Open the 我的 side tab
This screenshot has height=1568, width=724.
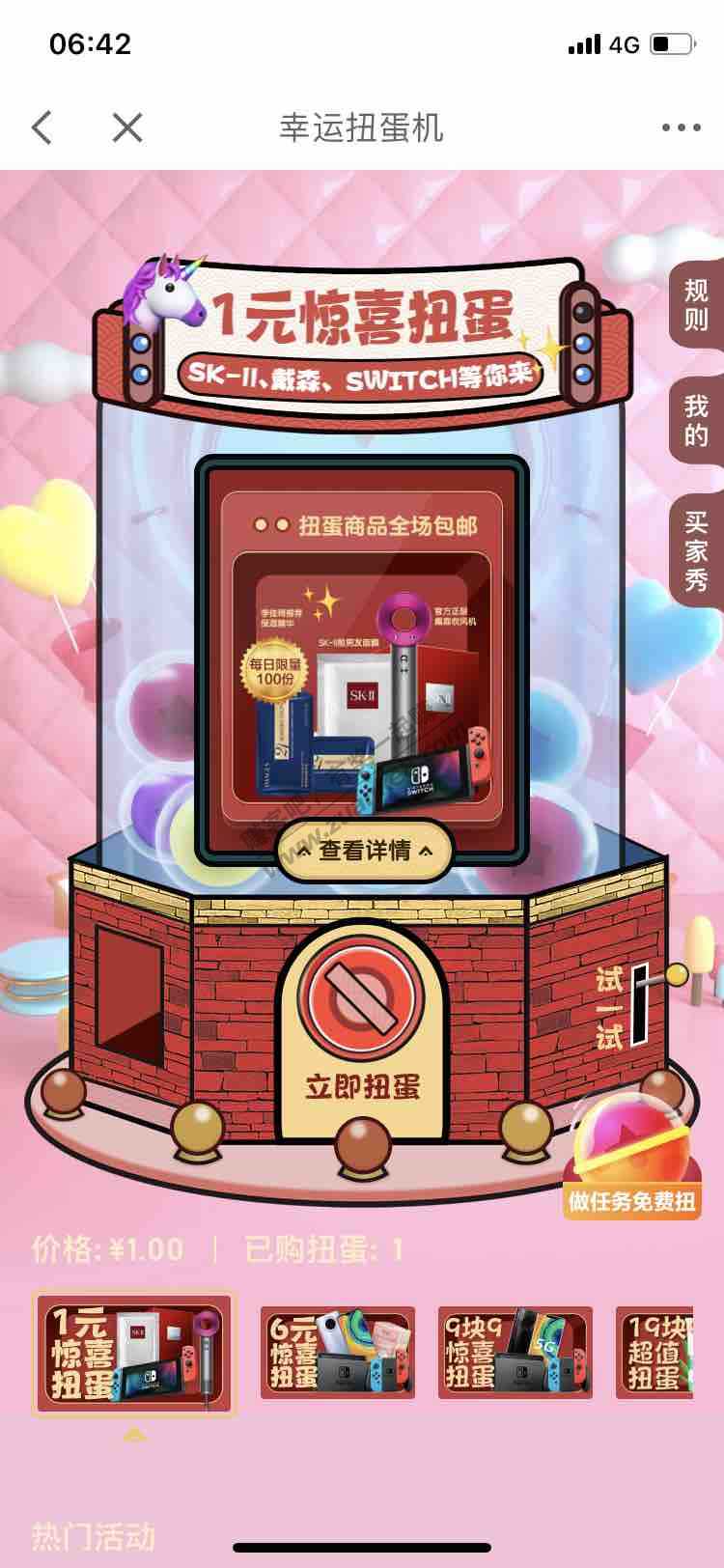696,420
